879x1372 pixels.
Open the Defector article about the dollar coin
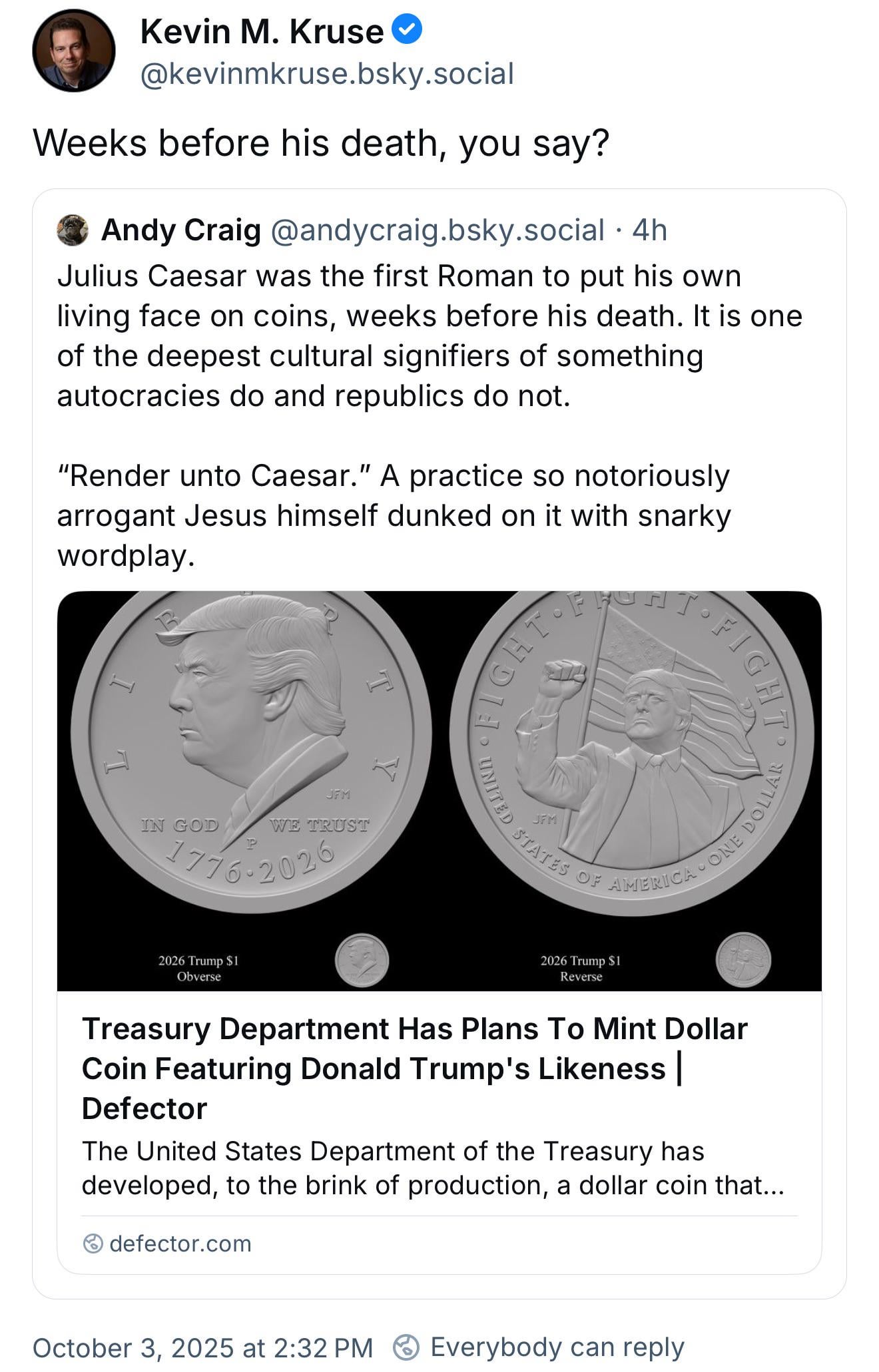pyautogui.click(x=414, y=1068)
